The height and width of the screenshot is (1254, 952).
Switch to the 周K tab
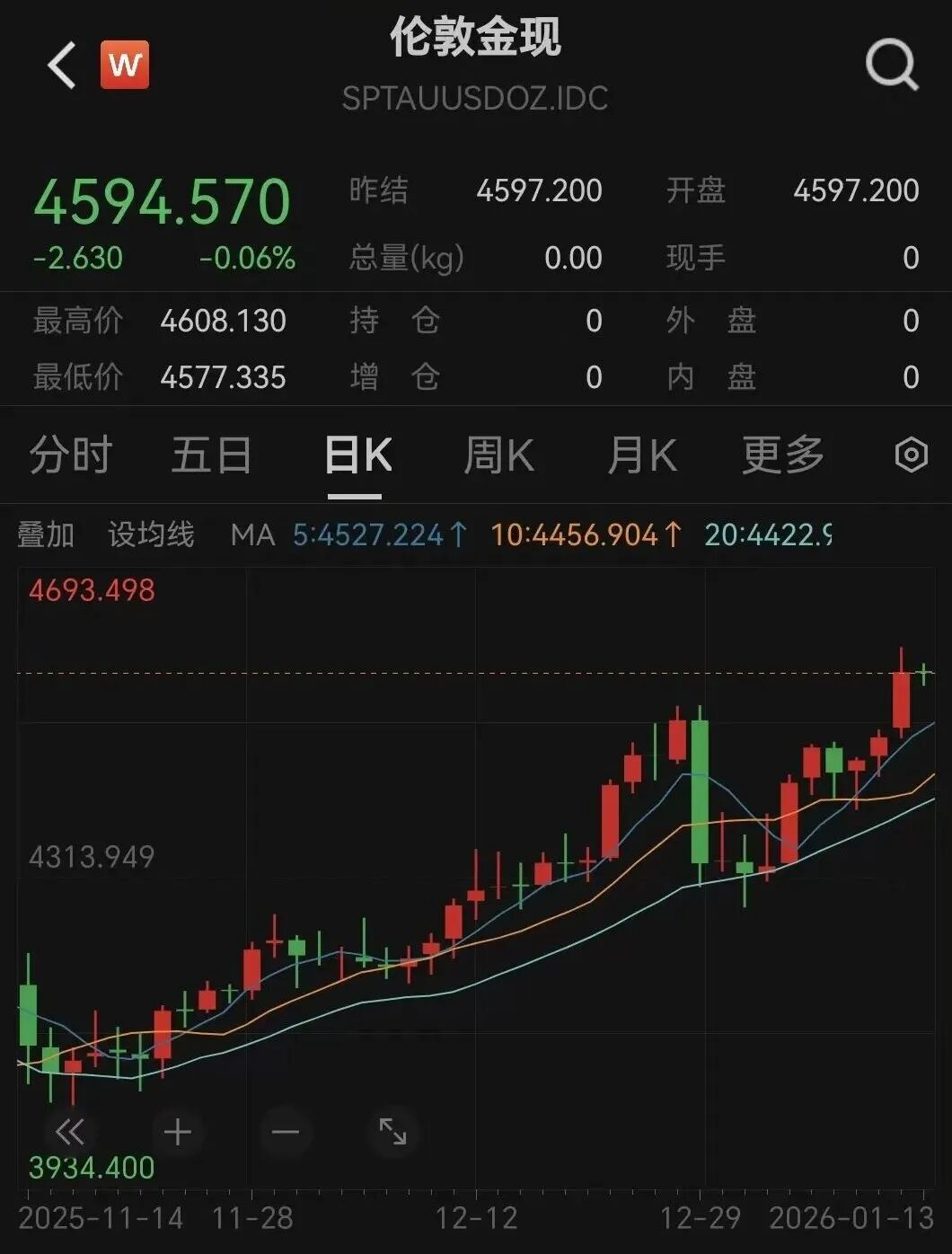[x=498, y=455]
